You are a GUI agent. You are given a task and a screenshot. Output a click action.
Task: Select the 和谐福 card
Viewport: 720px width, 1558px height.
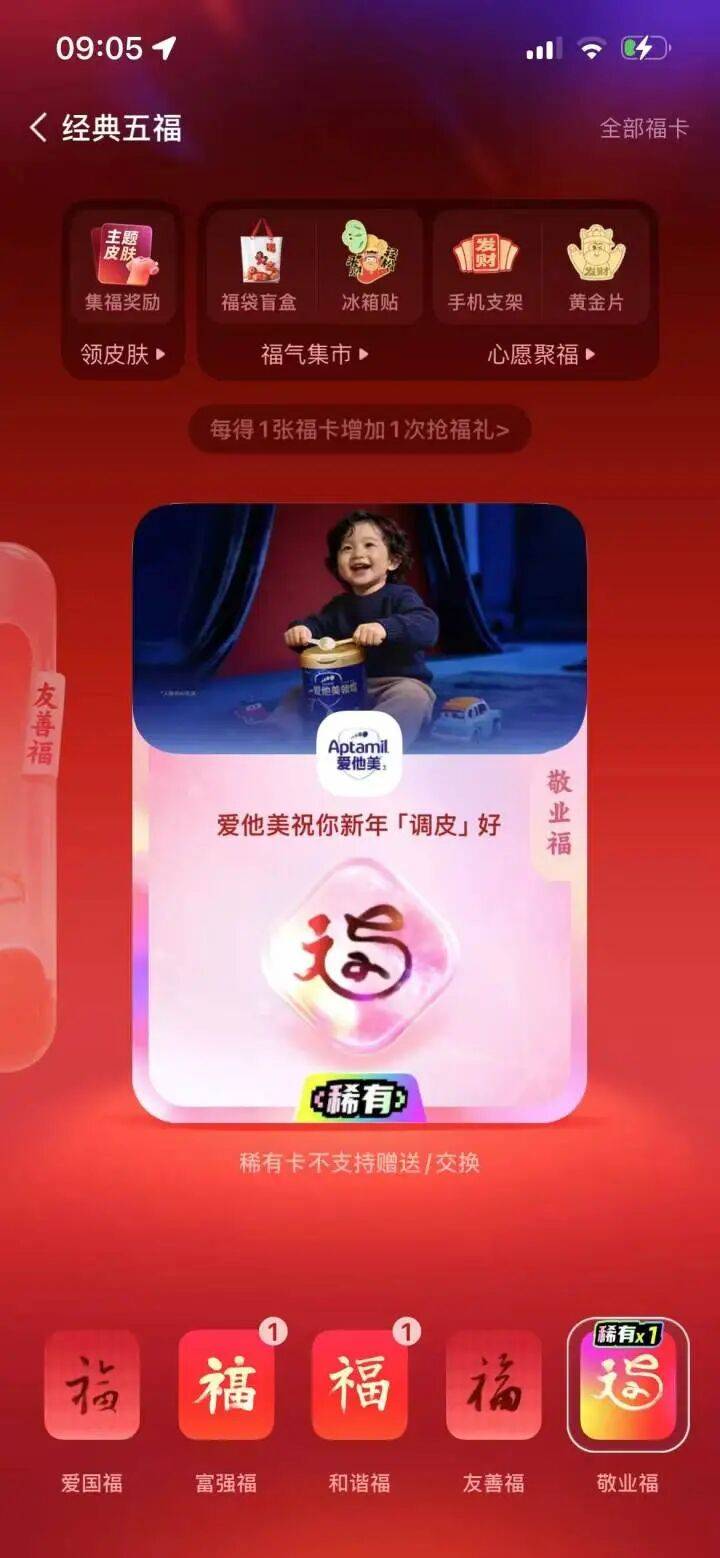(x=360, y=1385)
